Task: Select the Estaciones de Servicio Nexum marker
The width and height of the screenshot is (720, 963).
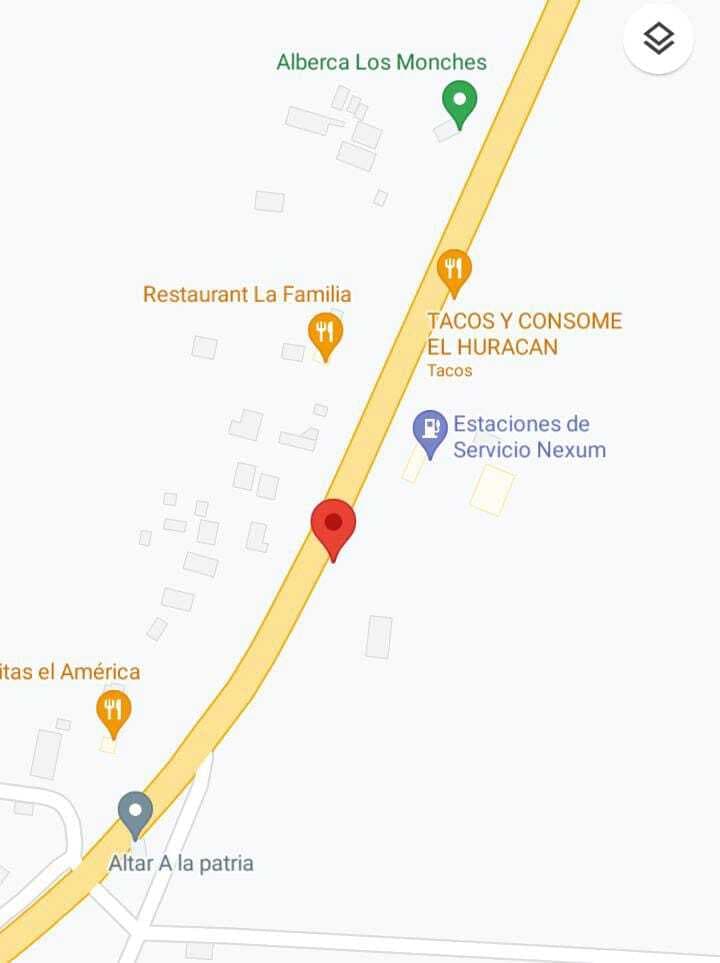Action: tap(430, 432)
